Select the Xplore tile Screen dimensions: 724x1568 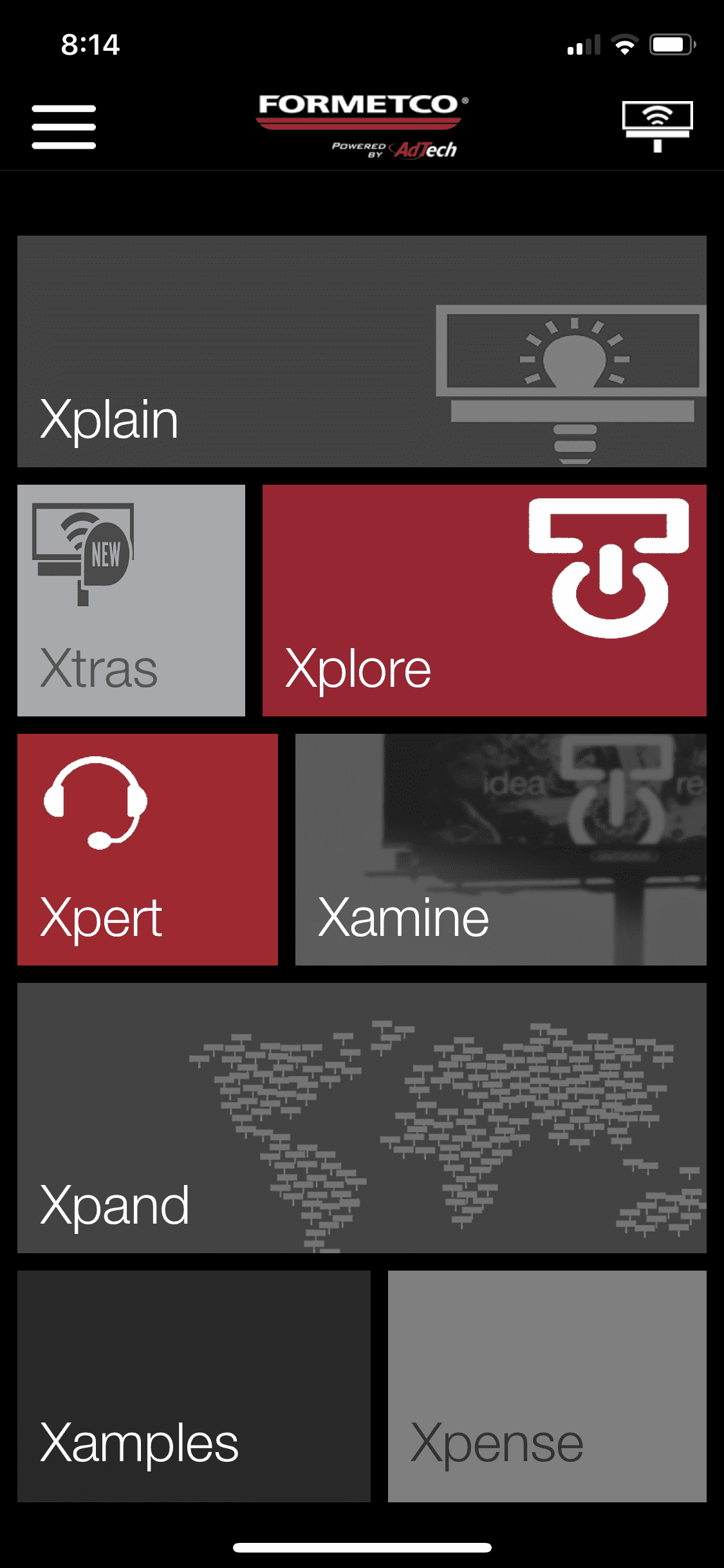[484, 601]
